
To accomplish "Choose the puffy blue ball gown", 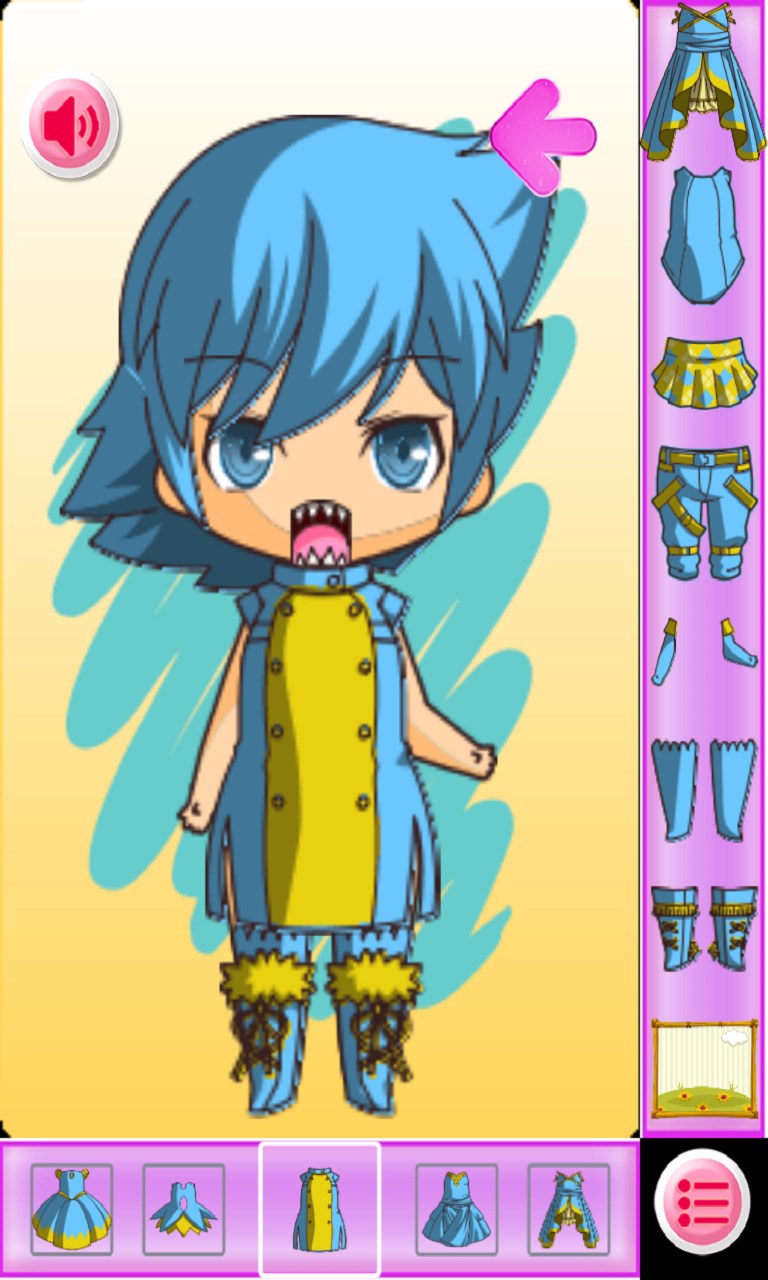I will 71,1208.
